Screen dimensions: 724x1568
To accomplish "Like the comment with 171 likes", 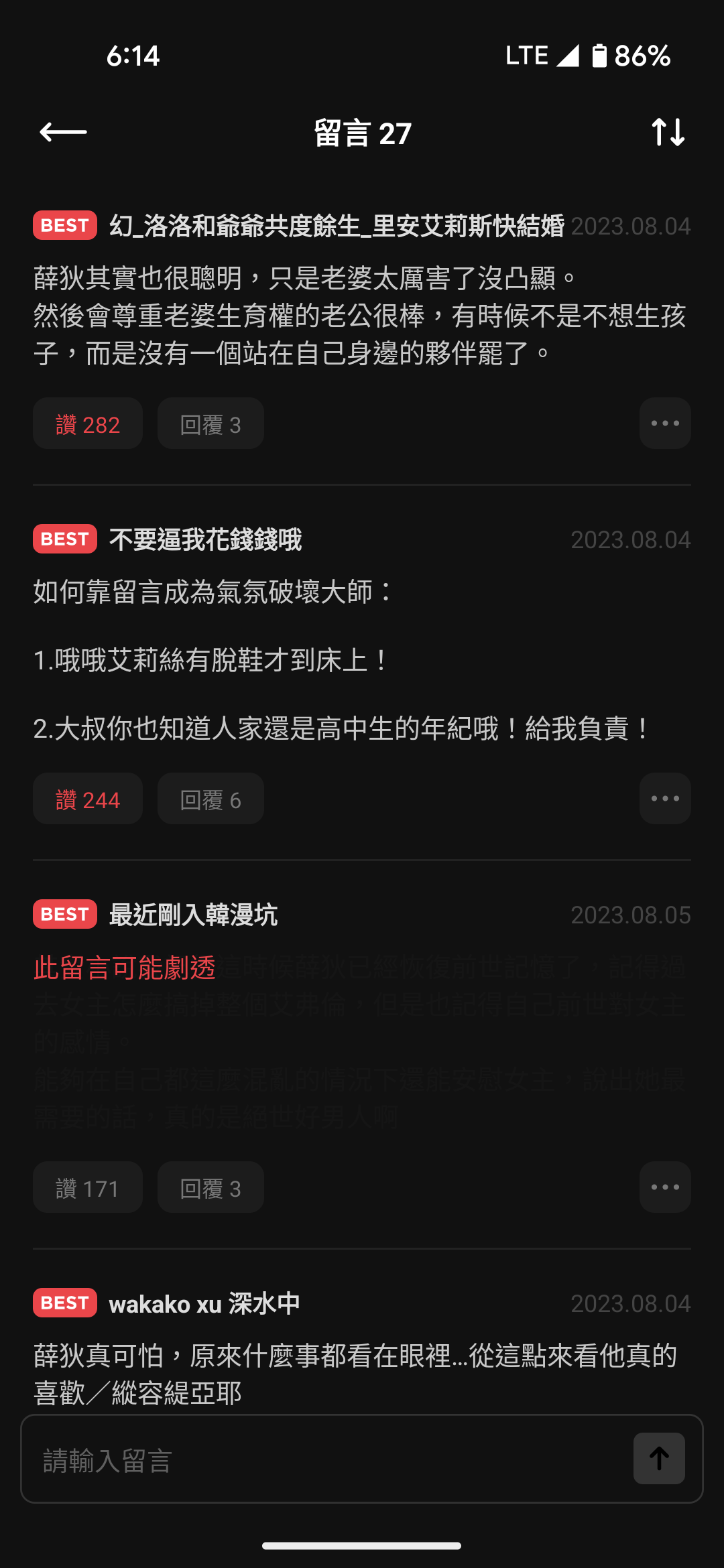I will pos(88,1187).
